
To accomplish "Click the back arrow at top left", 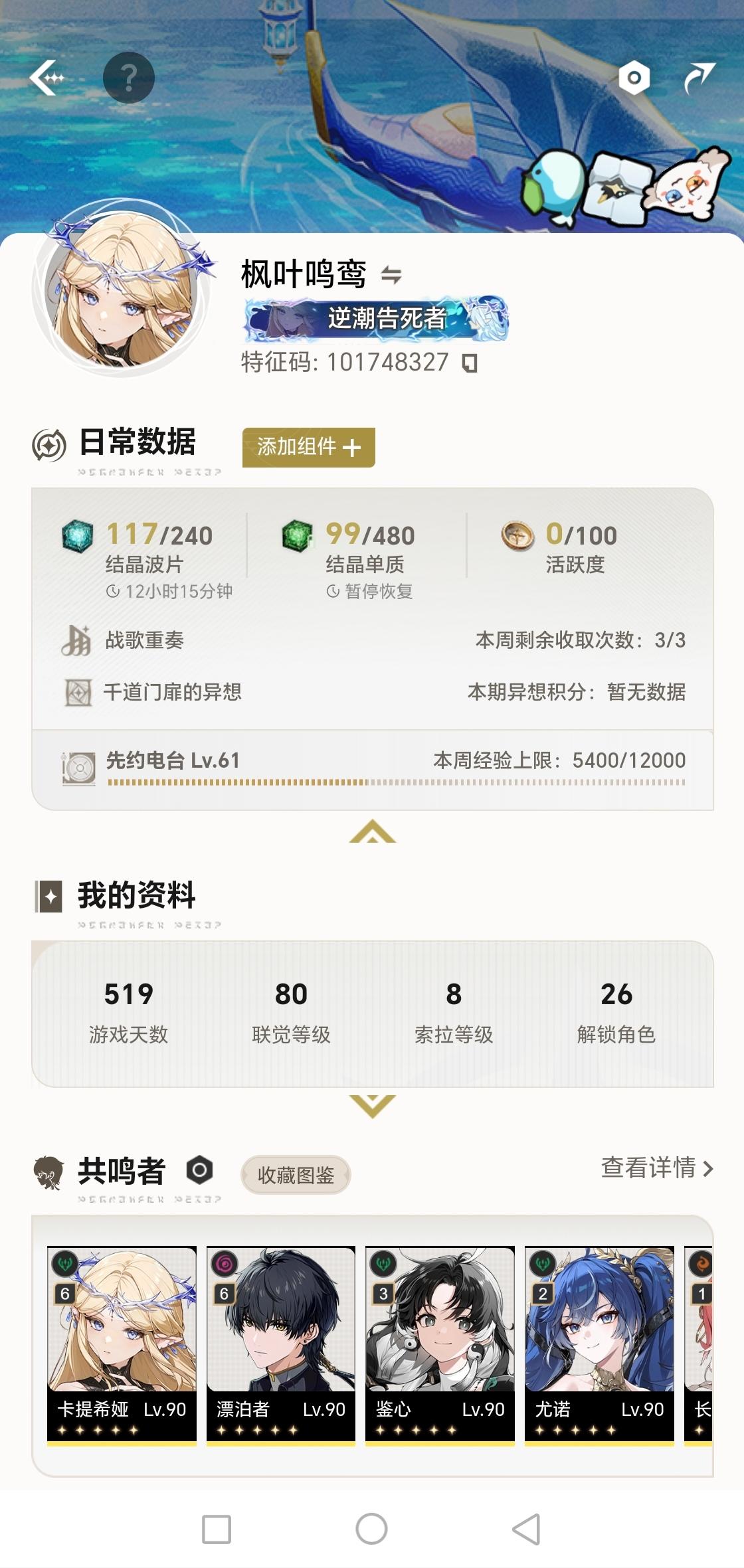I will point(50,76).
